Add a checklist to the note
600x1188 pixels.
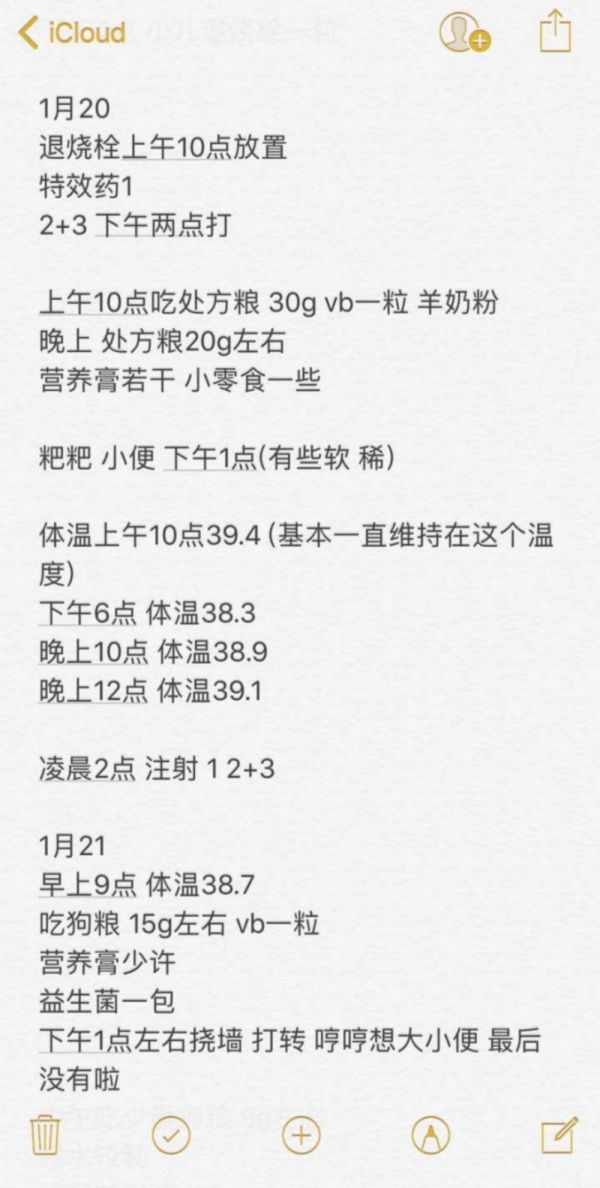pyautogui.click(x=172, y=1136)
